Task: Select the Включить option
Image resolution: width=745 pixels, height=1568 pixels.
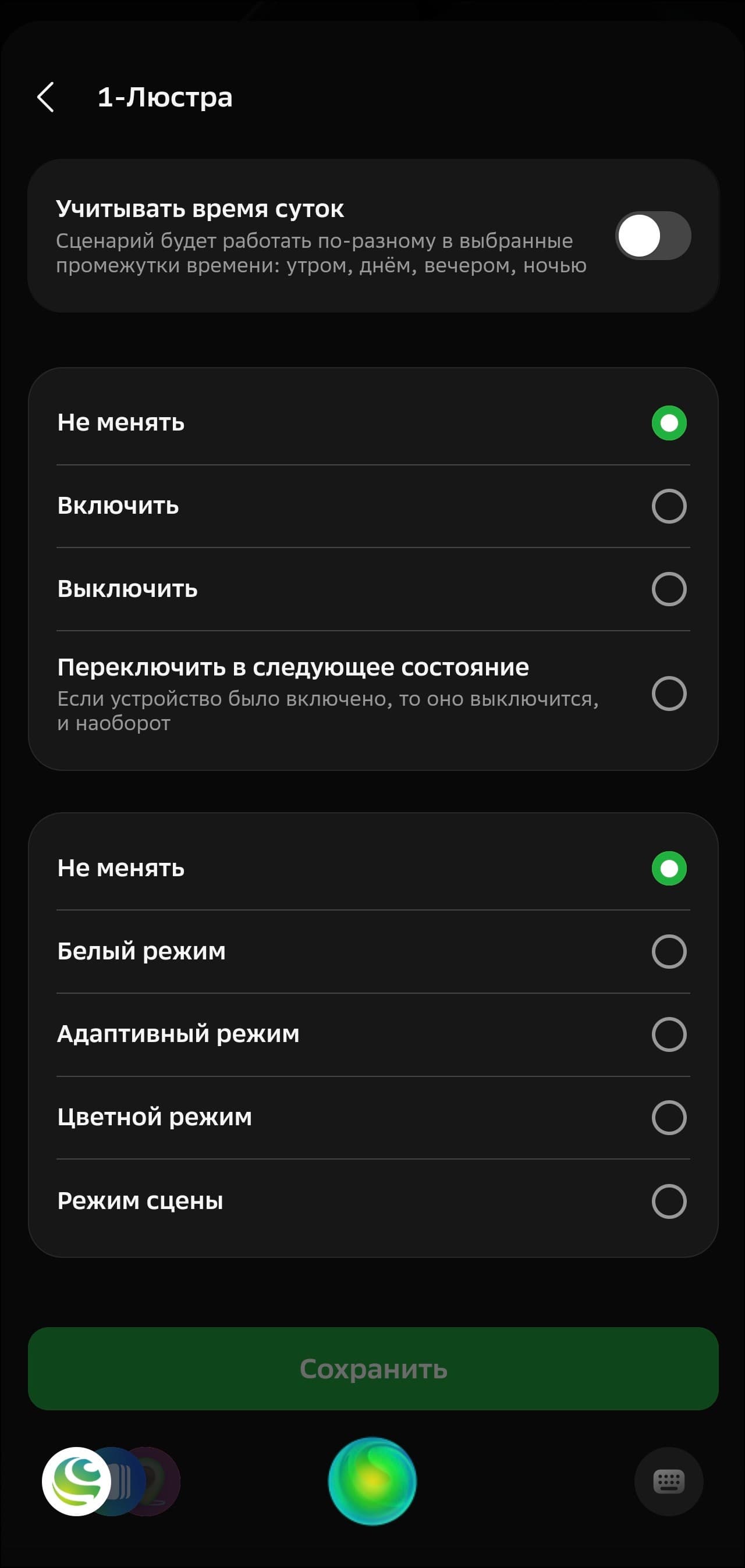Action: 668,506
